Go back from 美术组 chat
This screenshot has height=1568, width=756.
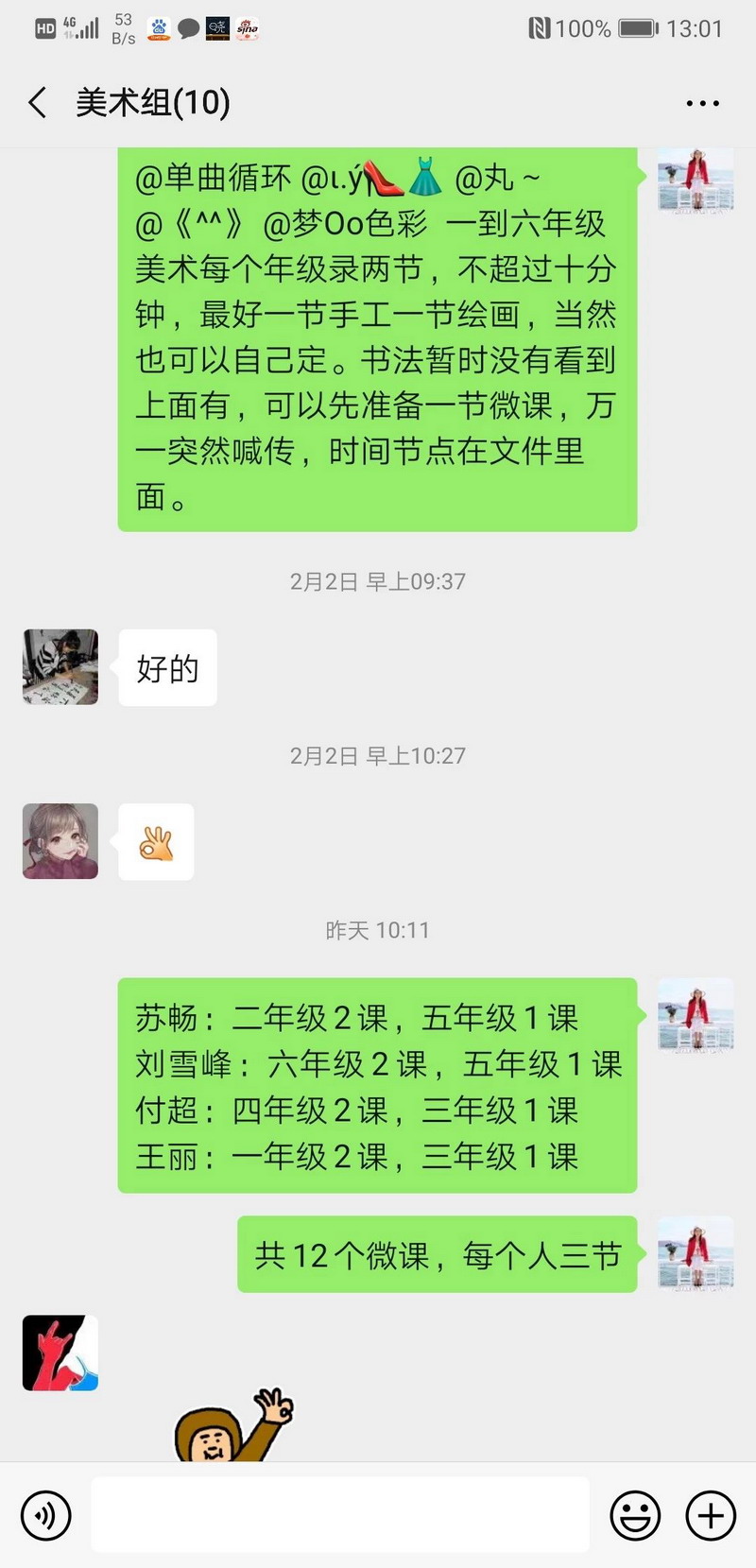coord(38,102)
